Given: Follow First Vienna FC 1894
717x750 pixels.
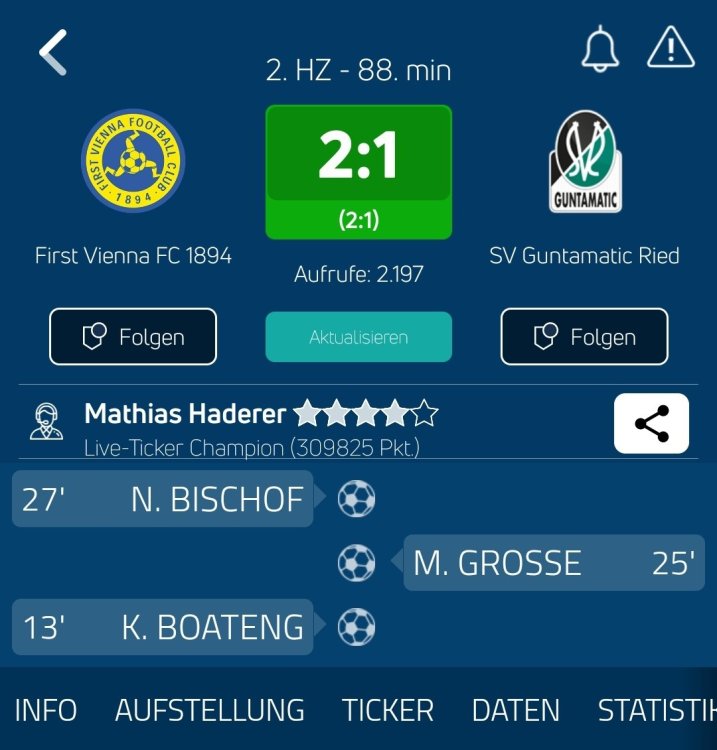Looking at the screenshot, I should (x=133, y=337).
